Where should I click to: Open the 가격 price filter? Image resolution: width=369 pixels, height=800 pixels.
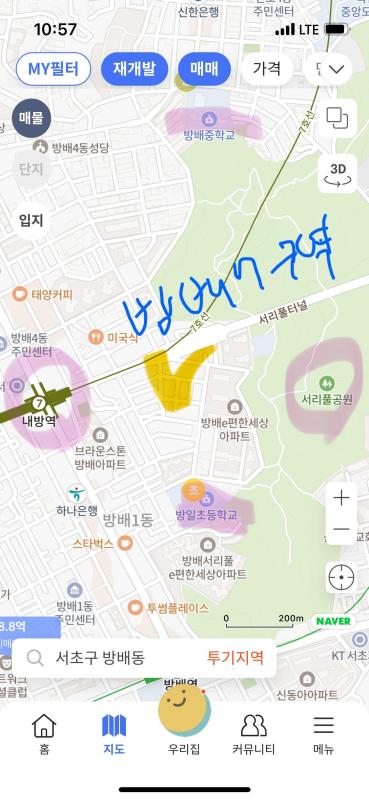coord(266,69)
